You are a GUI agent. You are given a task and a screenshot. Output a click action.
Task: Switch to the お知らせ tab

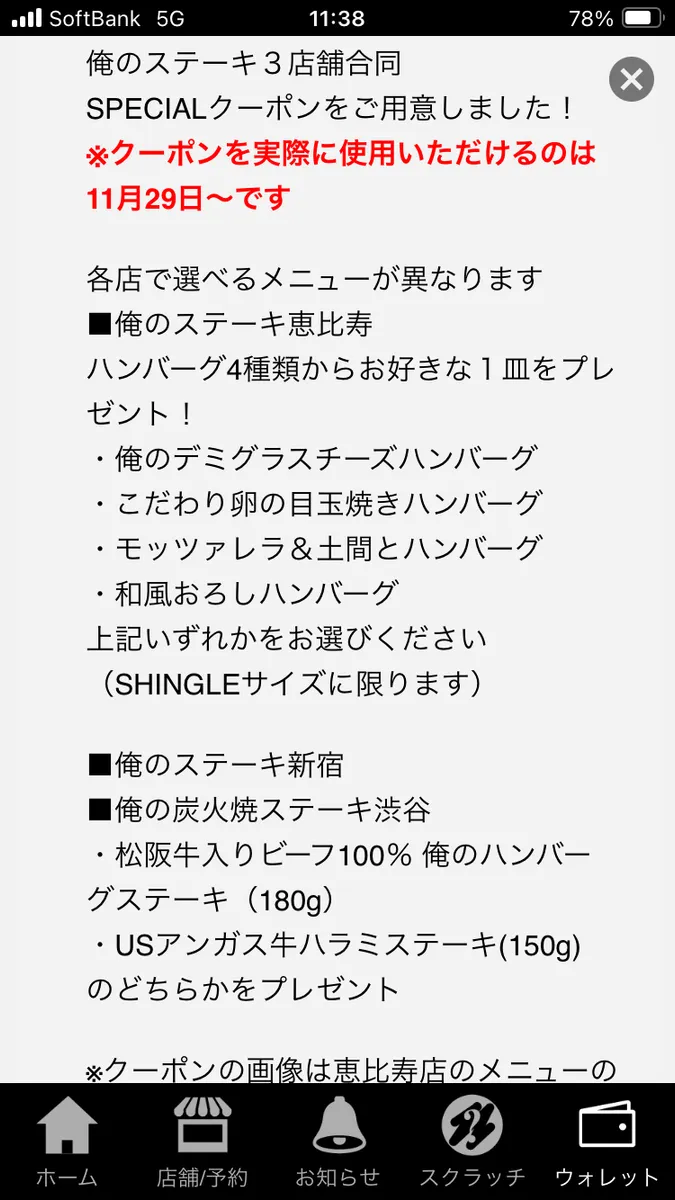337,1140
